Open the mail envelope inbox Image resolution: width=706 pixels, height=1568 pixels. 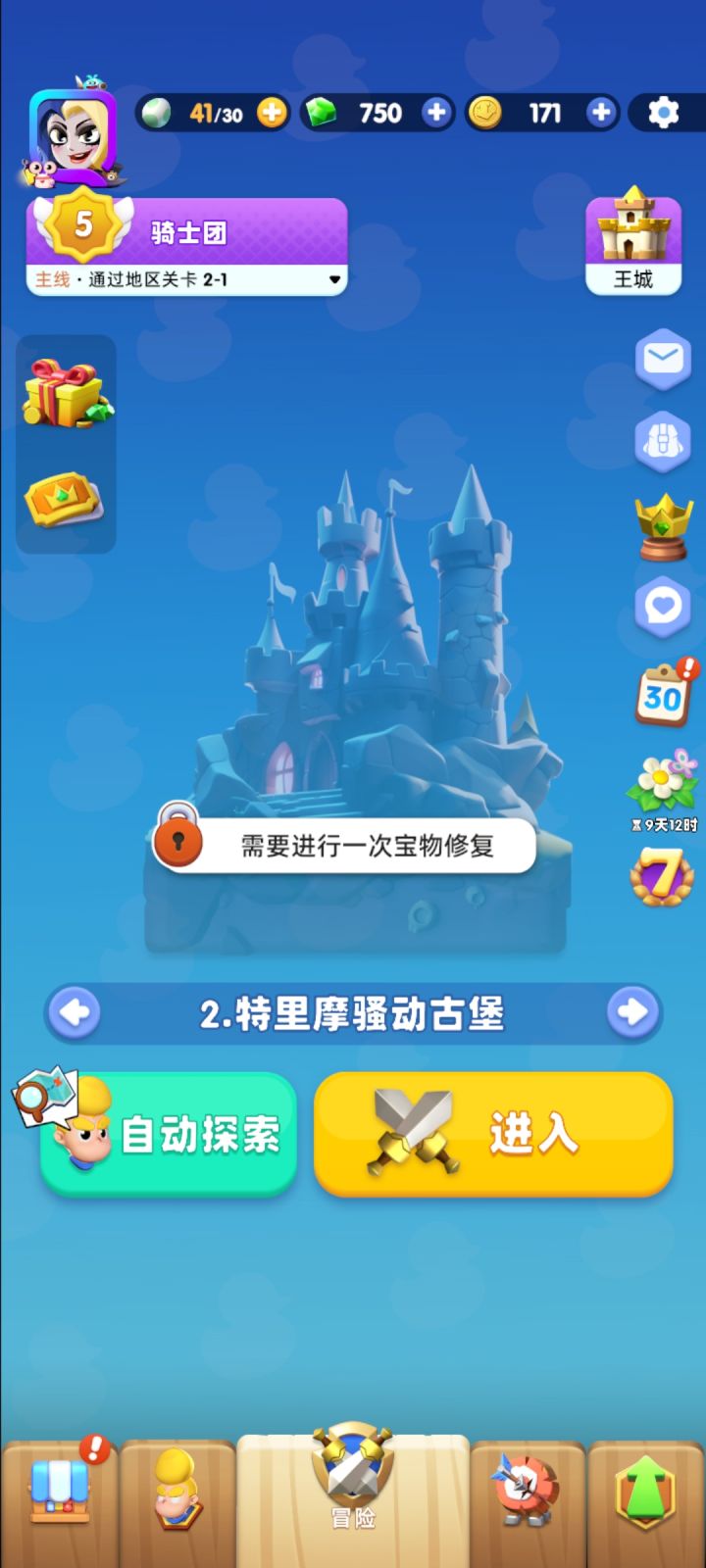pyautogui.click(x=662, y=361)
